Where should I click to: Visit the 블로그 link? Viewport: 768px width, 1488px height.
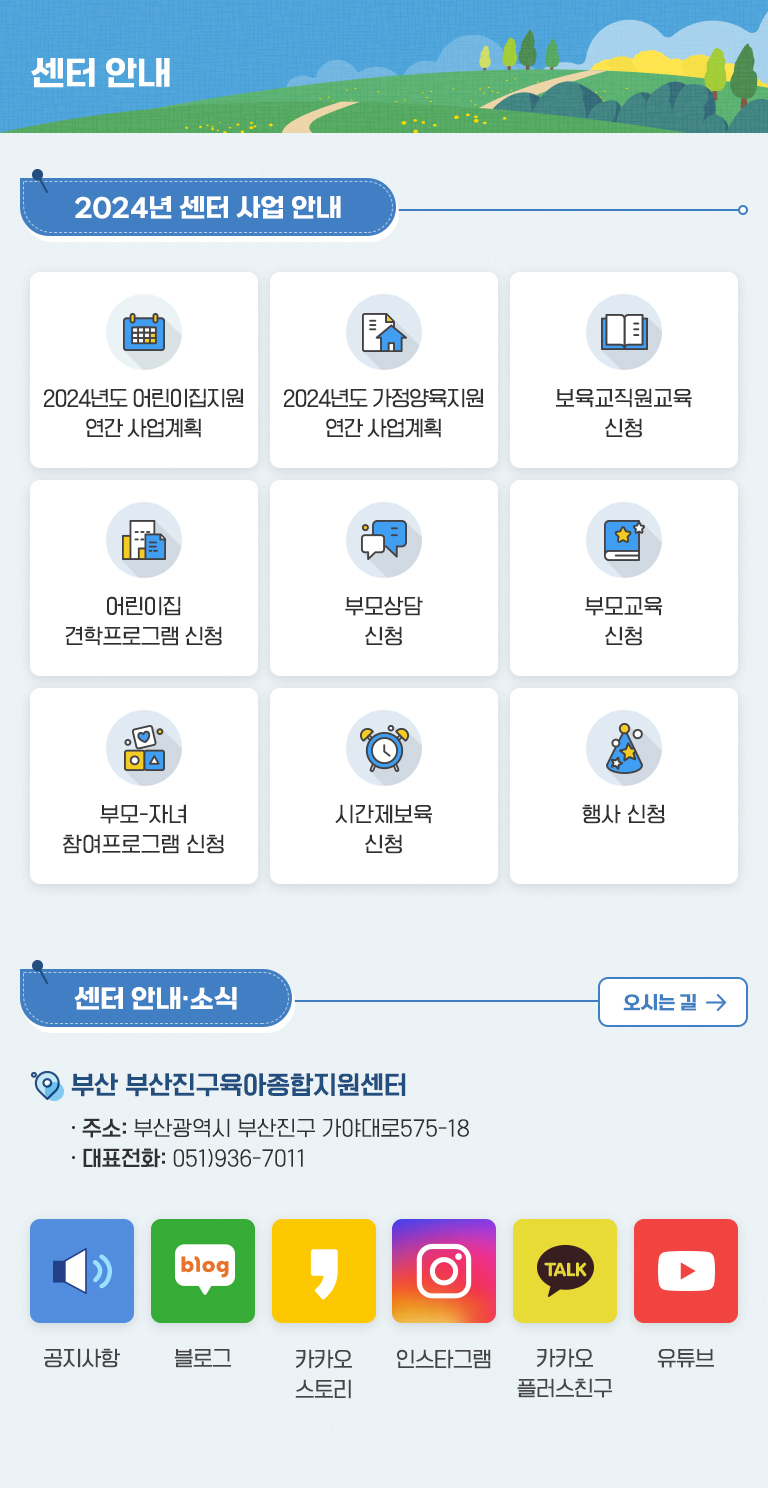coord(203,1271)
